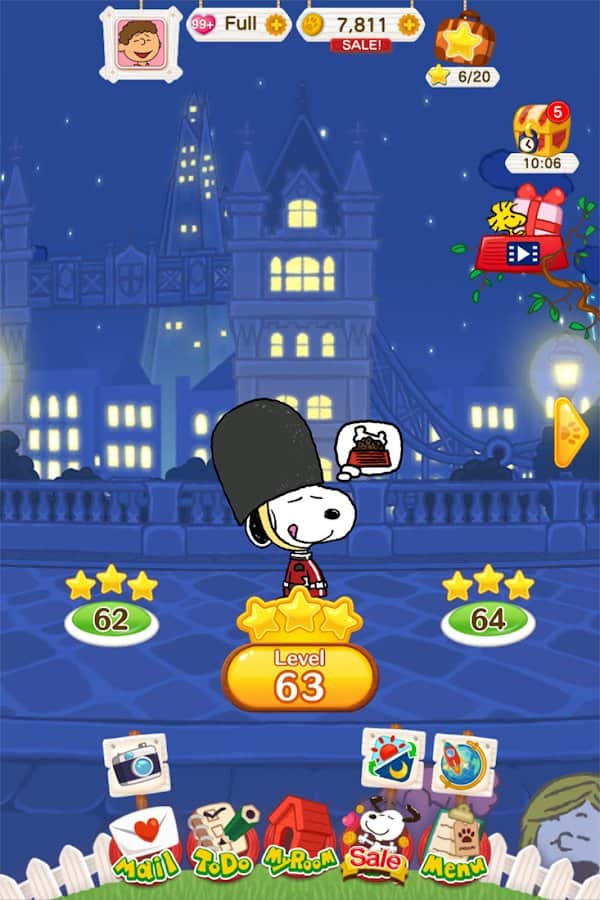Open the player profile avatar
Image resolution: width=600 pixels, height=900 pixels.
click(141, 42)
